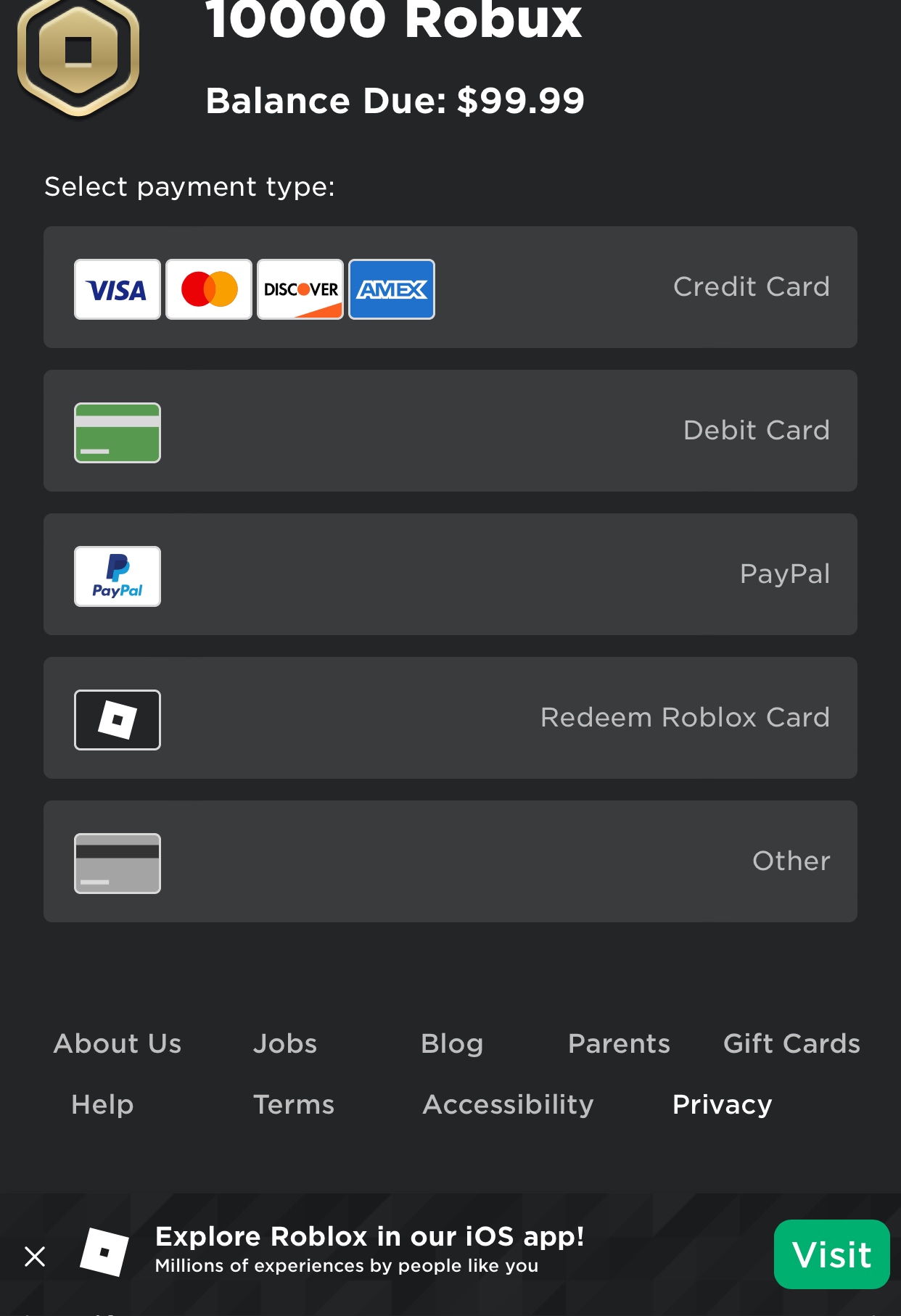Choose the Debit Card payment option
Image resolution: width=901 pixels, height=1316 pixels.
pos(450,431)
